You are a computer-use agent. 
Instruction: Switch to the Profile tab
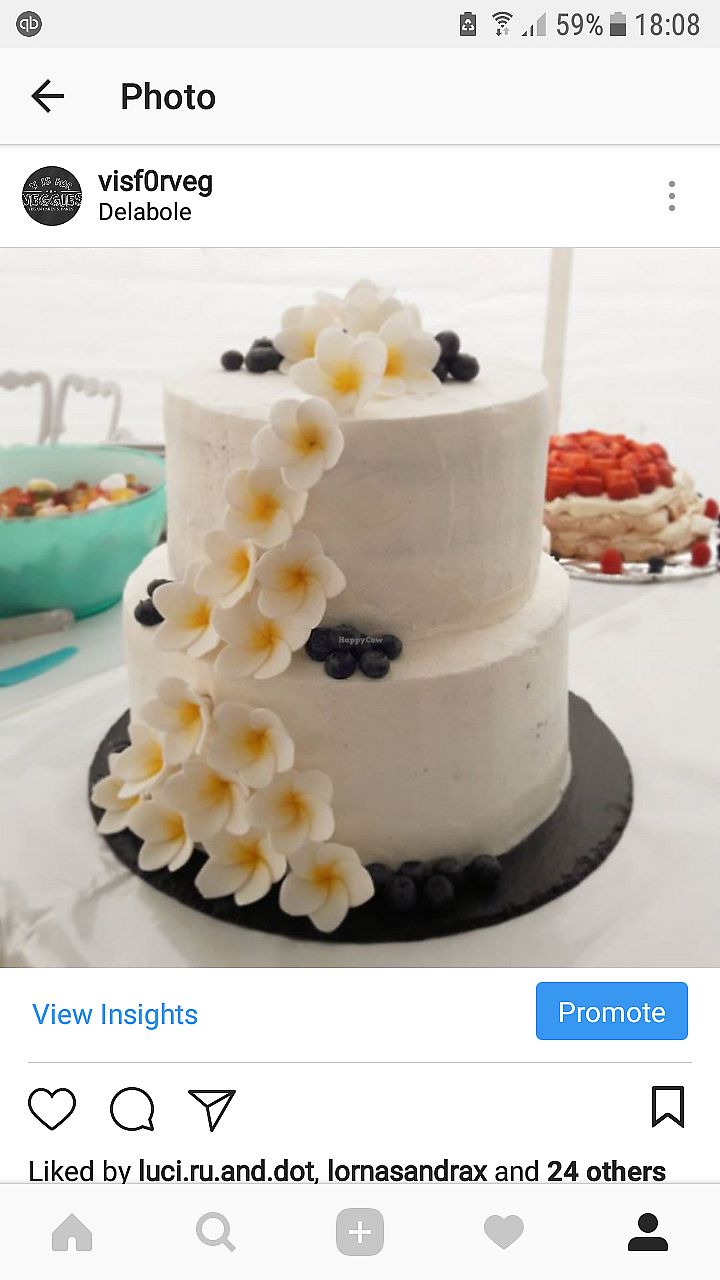click(x=648, y=1233)
